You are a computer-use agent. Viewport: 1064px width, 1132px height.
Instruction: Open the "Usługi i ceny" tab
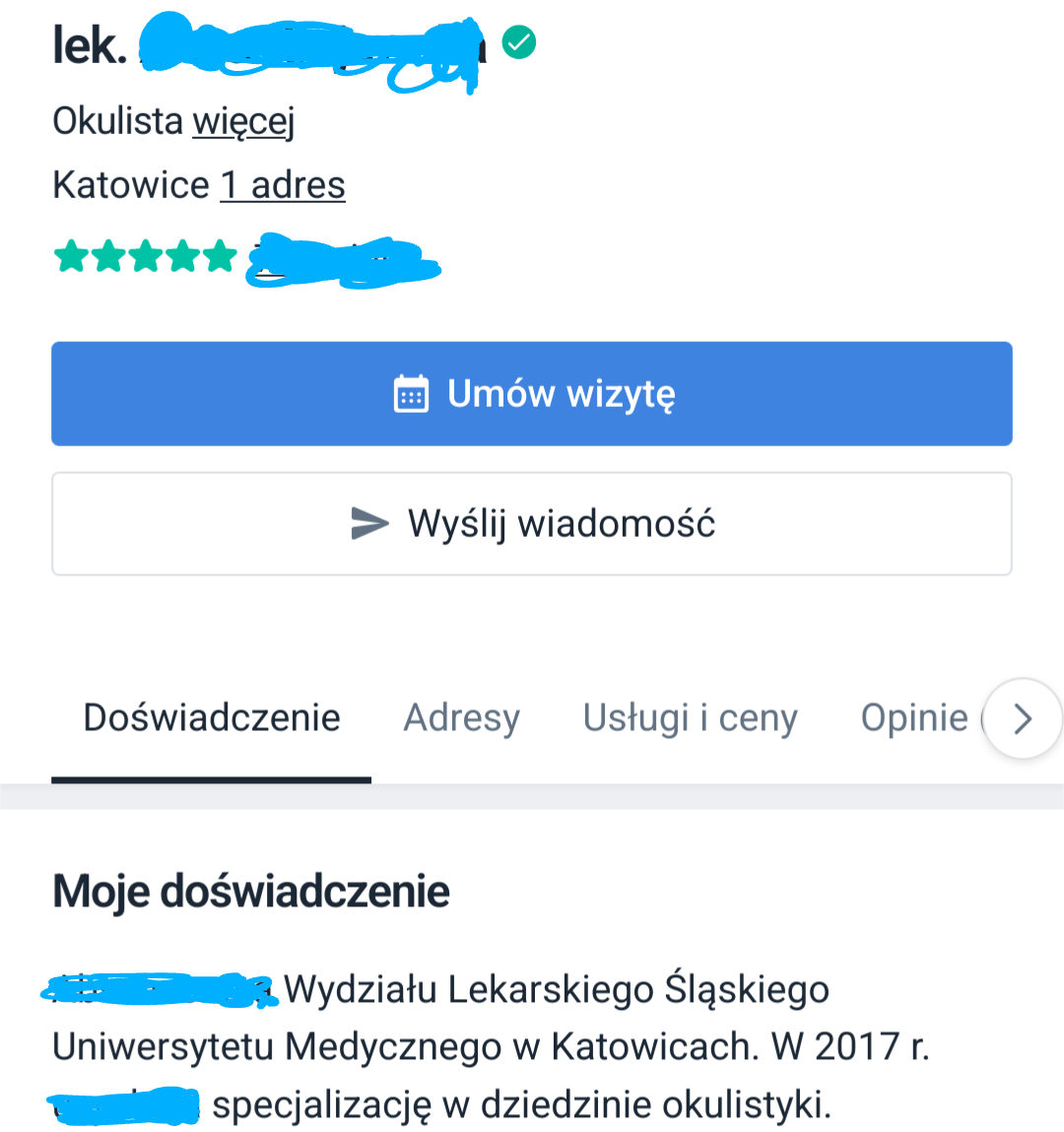(x=690, y=718)
